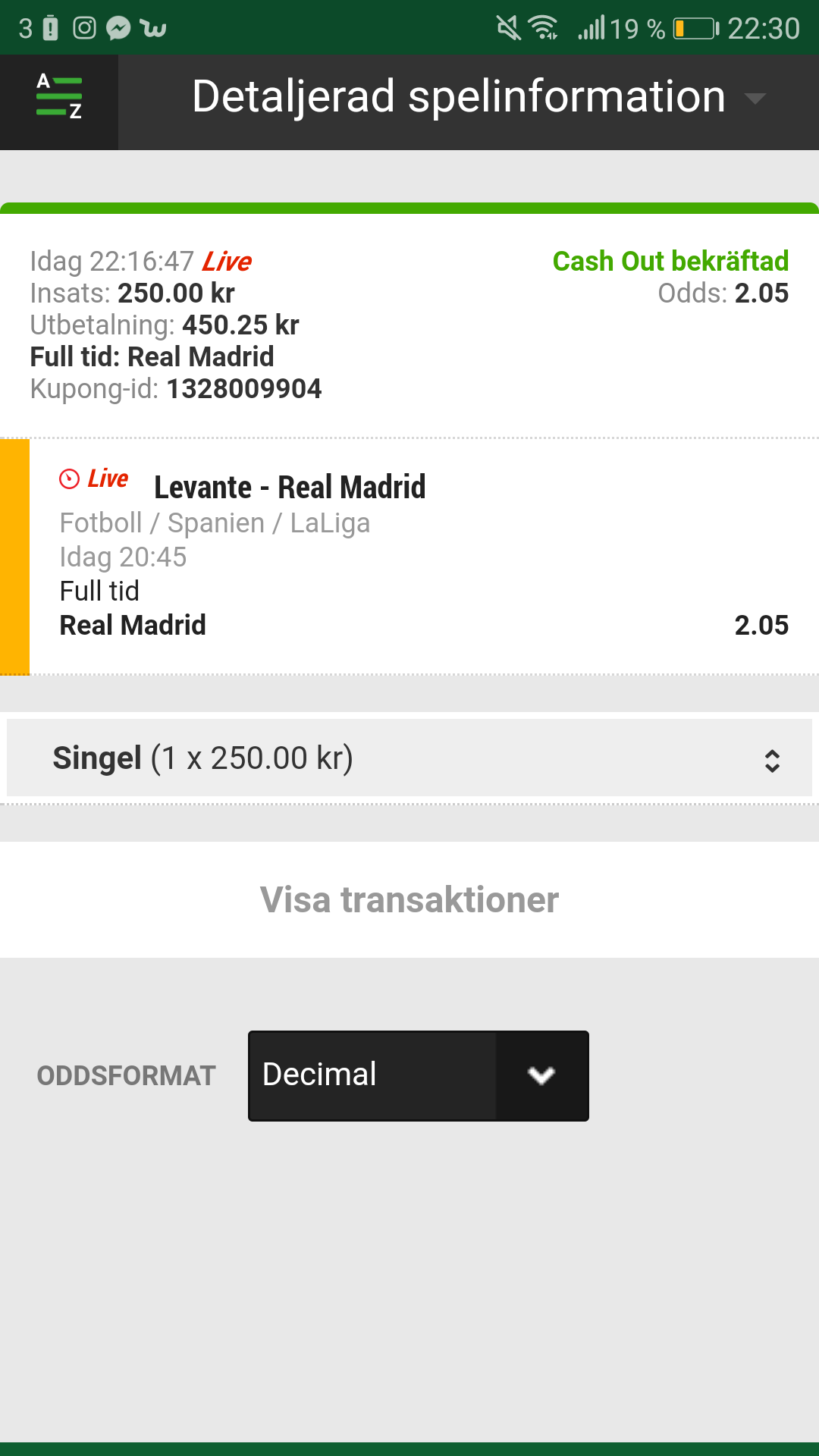Expand the Singel (1 x 250.00 kr) row
This screenshot has width=819, height=1456.
click(409, 758)
